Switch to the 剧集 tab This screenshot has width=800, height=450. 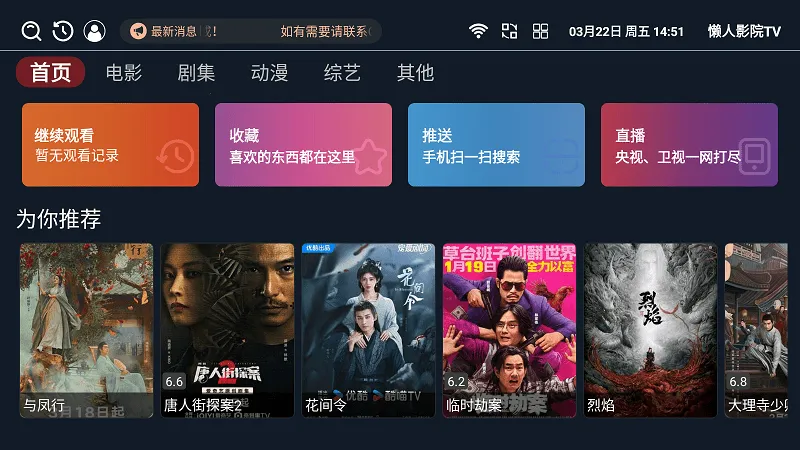pos(196,73)
